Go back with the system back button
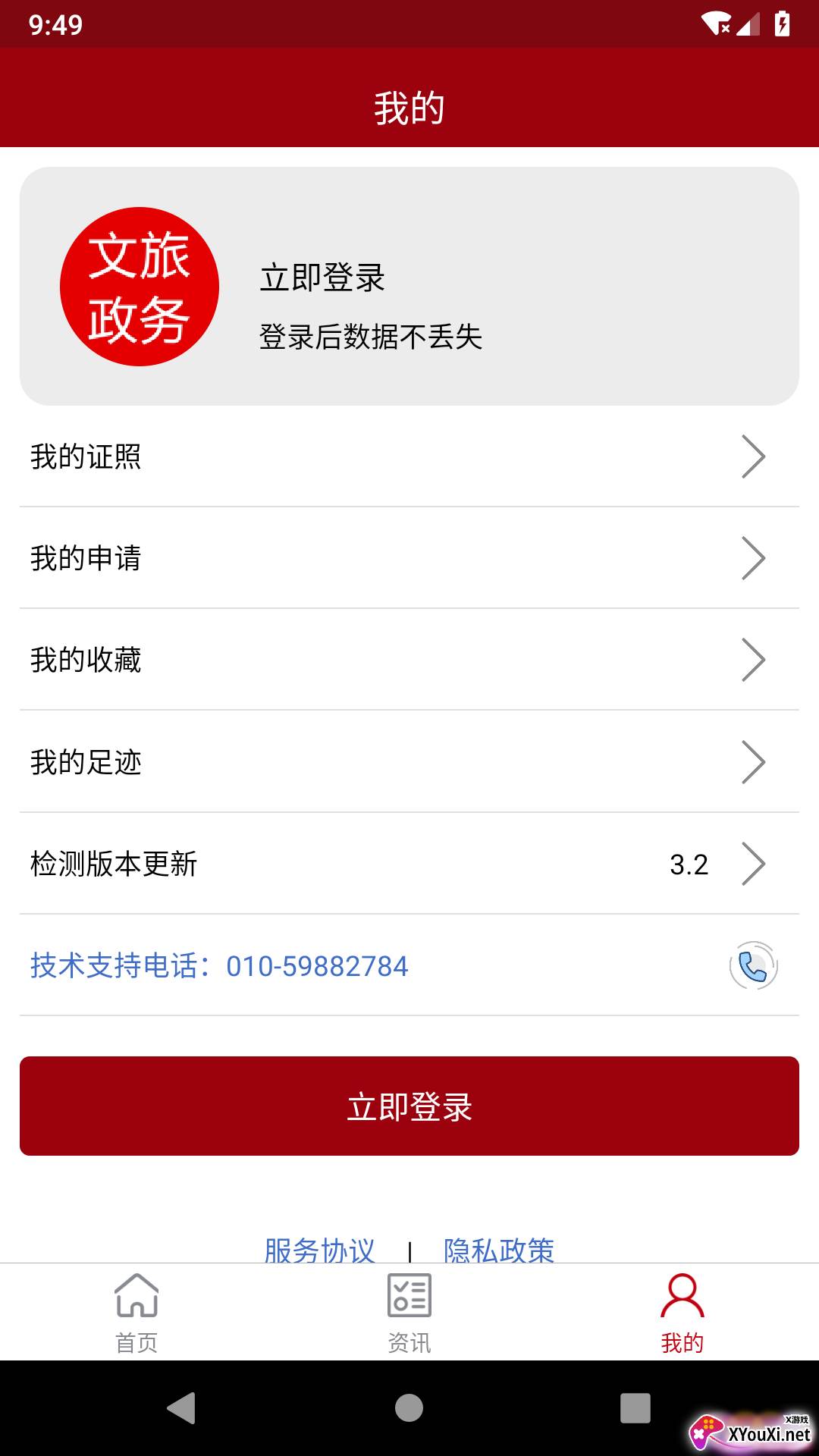This screenshot has height=1456, width=819. tap(182, 1408)
